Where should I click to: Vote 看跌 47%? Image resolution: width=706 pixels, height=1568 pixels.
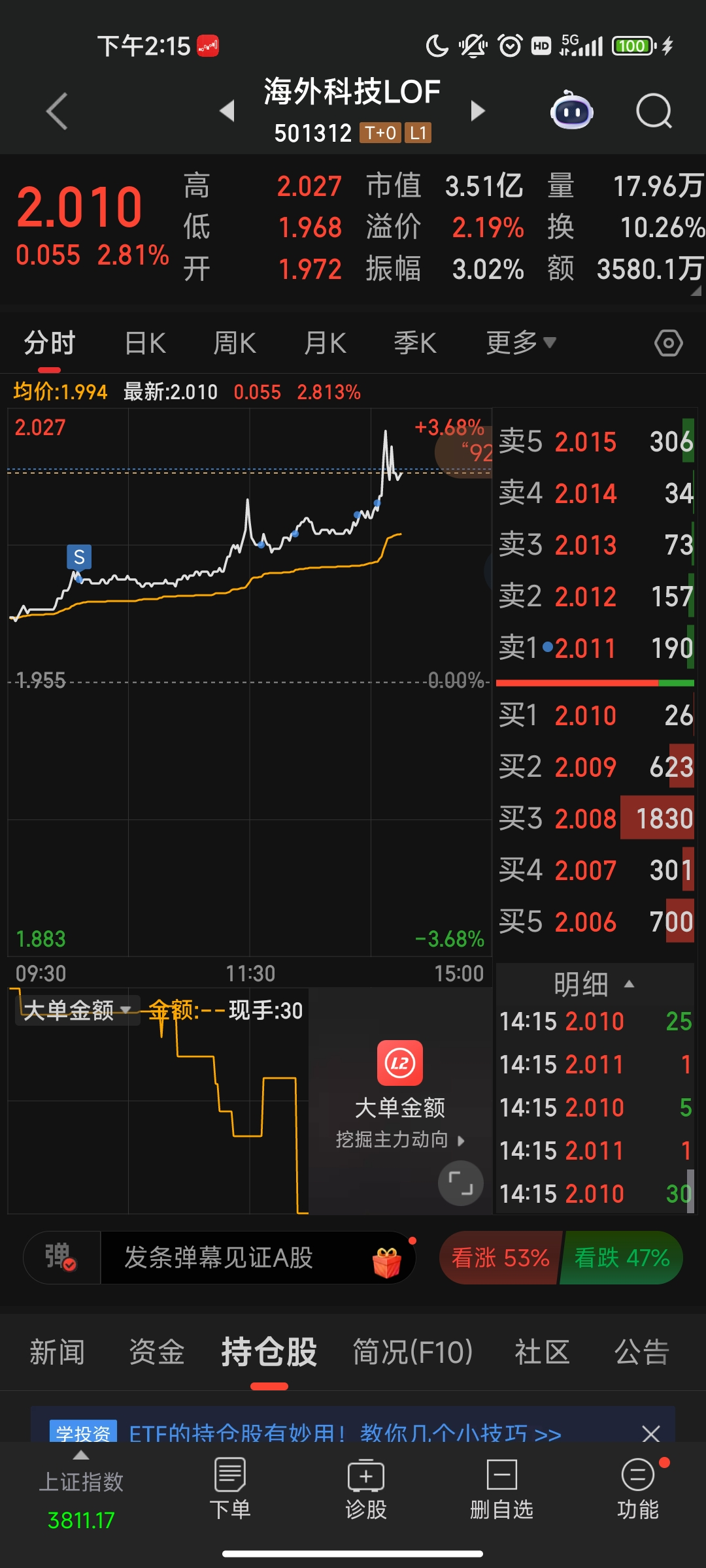click(622, 1258)
